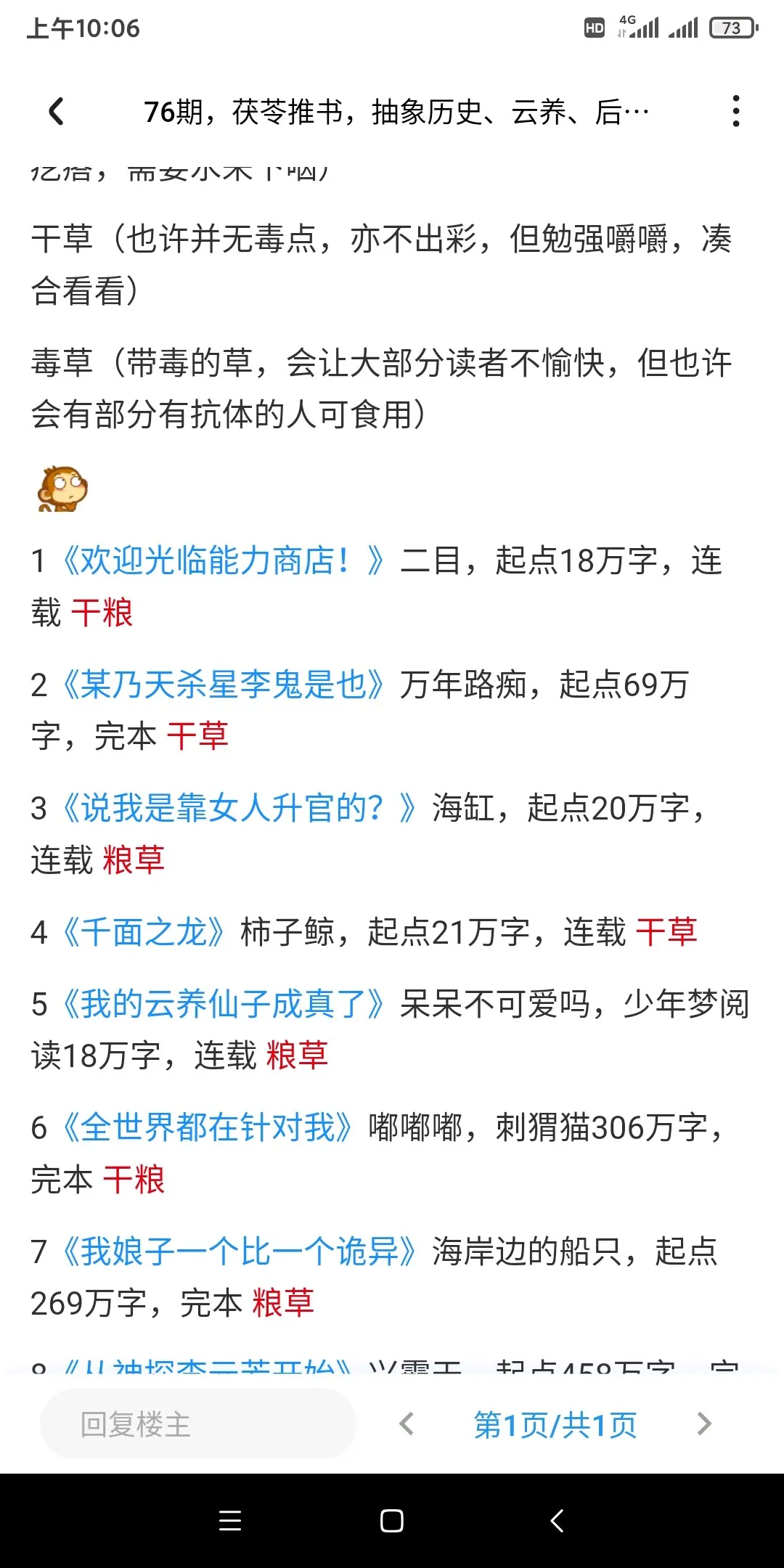Viewport: 784px width, 1568px height.
Task: Open the three-dot overflow menu
Action: tap(735, 112)
